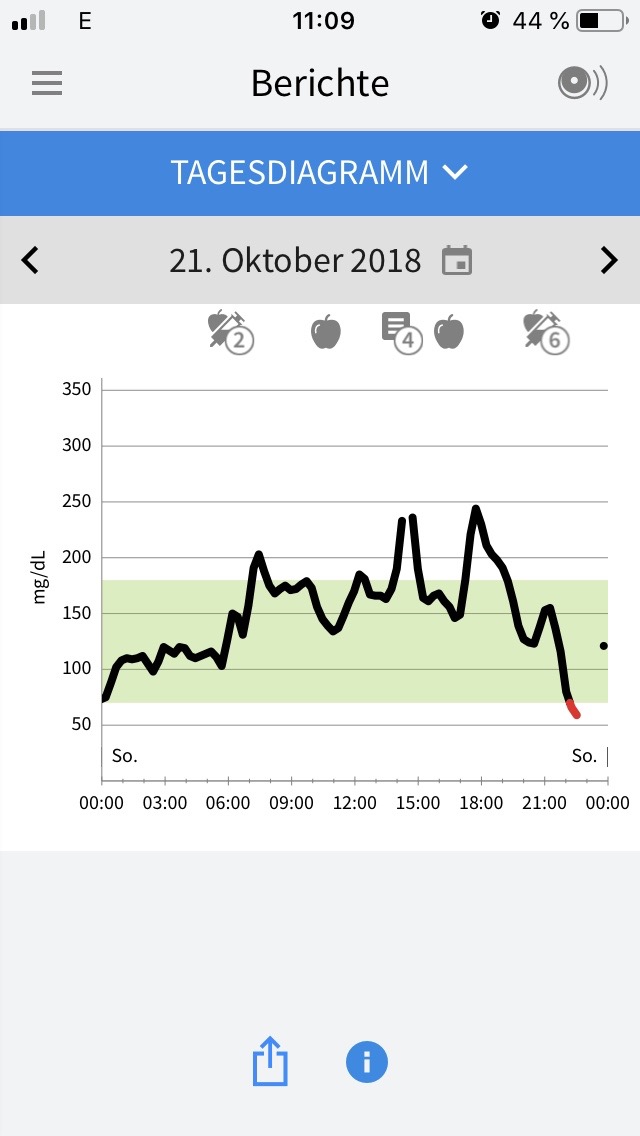Viewport: 640px width, 1136px height.
Task: Open the calendar date picker
Action: pyautogui.click(x=457, y=260)
